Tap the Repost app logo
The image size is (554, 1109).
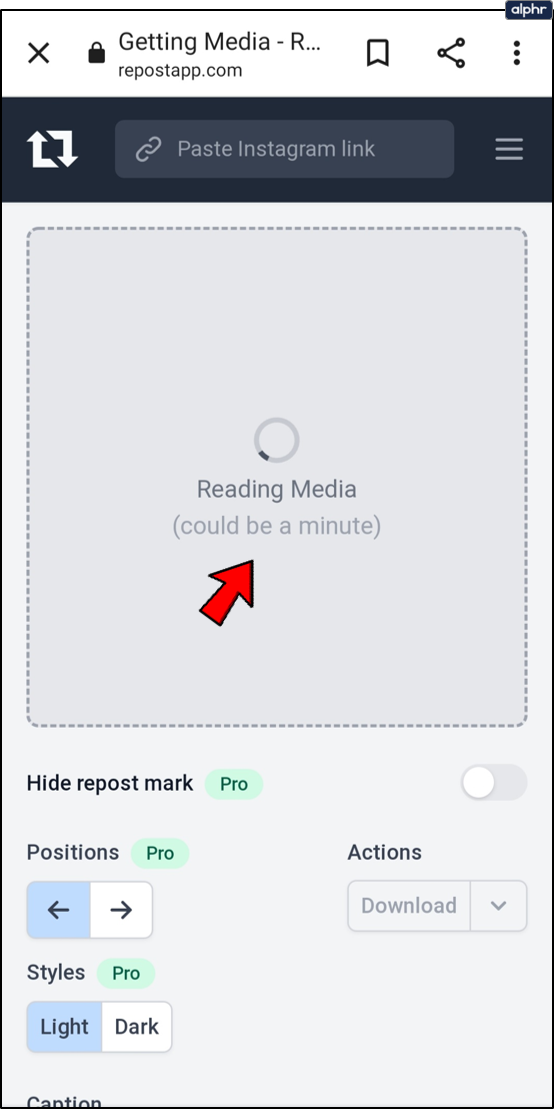[52, 149]
